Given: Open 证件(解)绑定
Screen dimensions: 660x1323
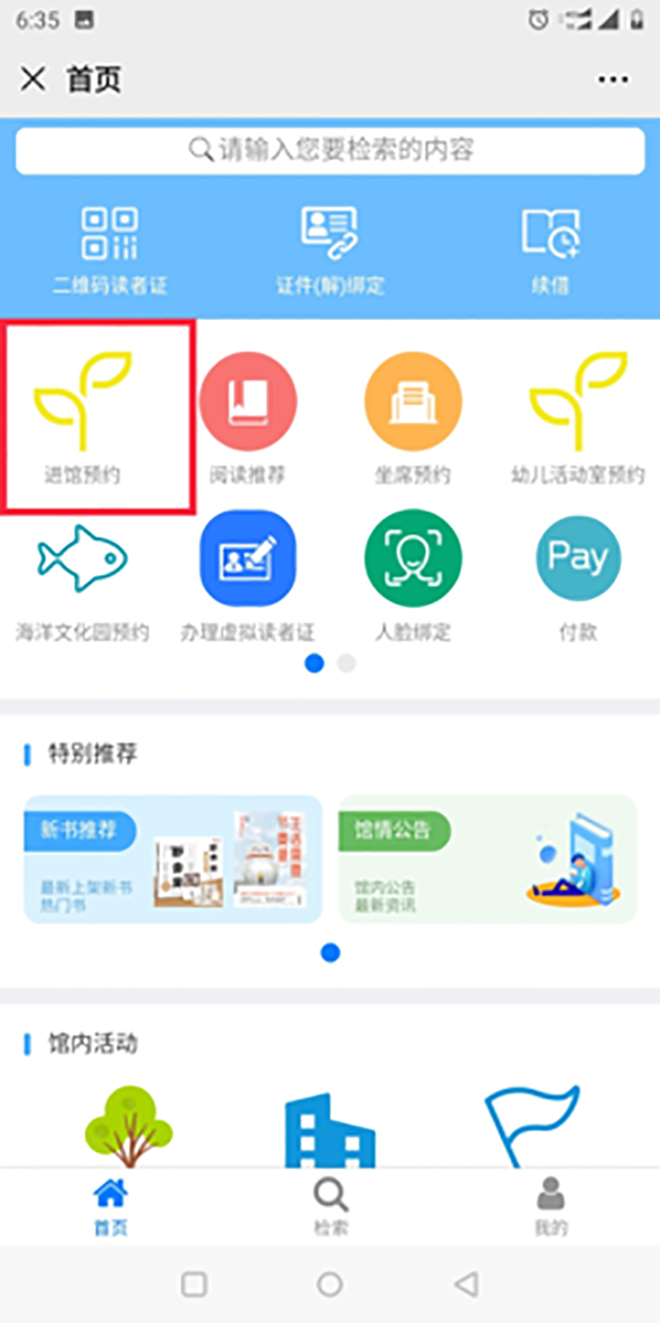Looking at the screenshot, I should pyautogui.click(x=330, y=249).
